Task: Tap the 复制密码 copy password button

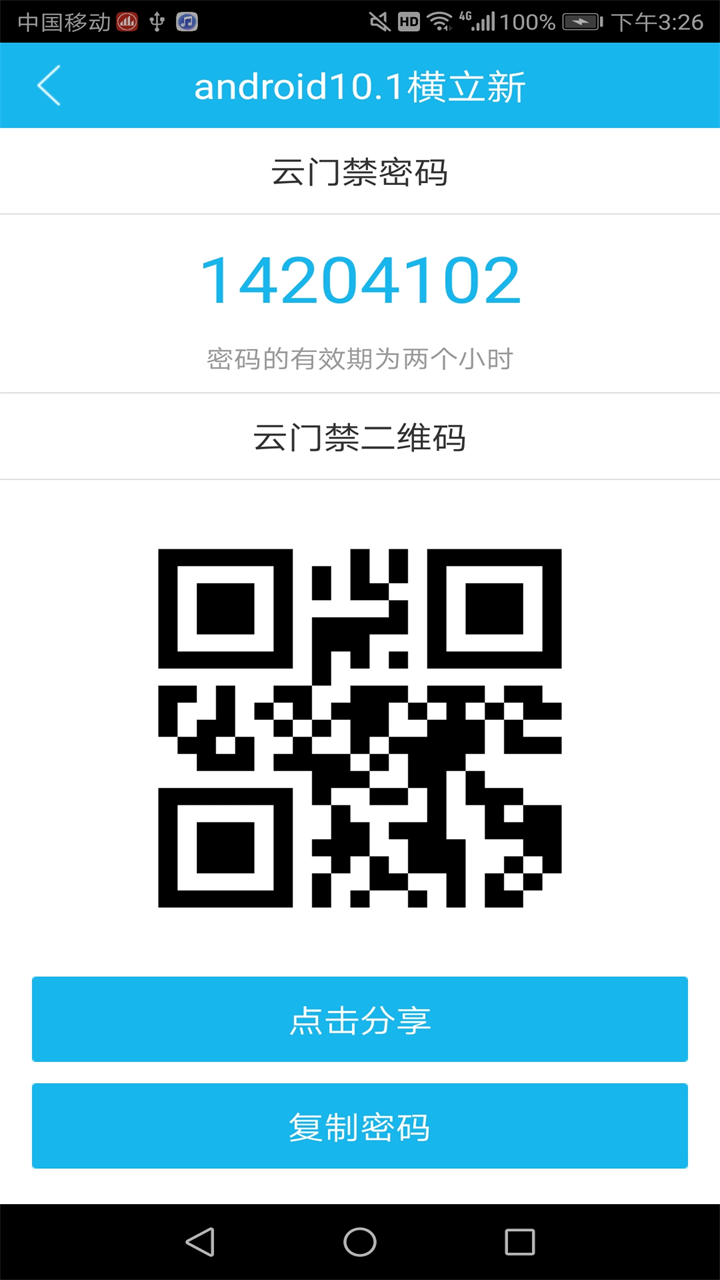Action: (x=360, y=1125)
